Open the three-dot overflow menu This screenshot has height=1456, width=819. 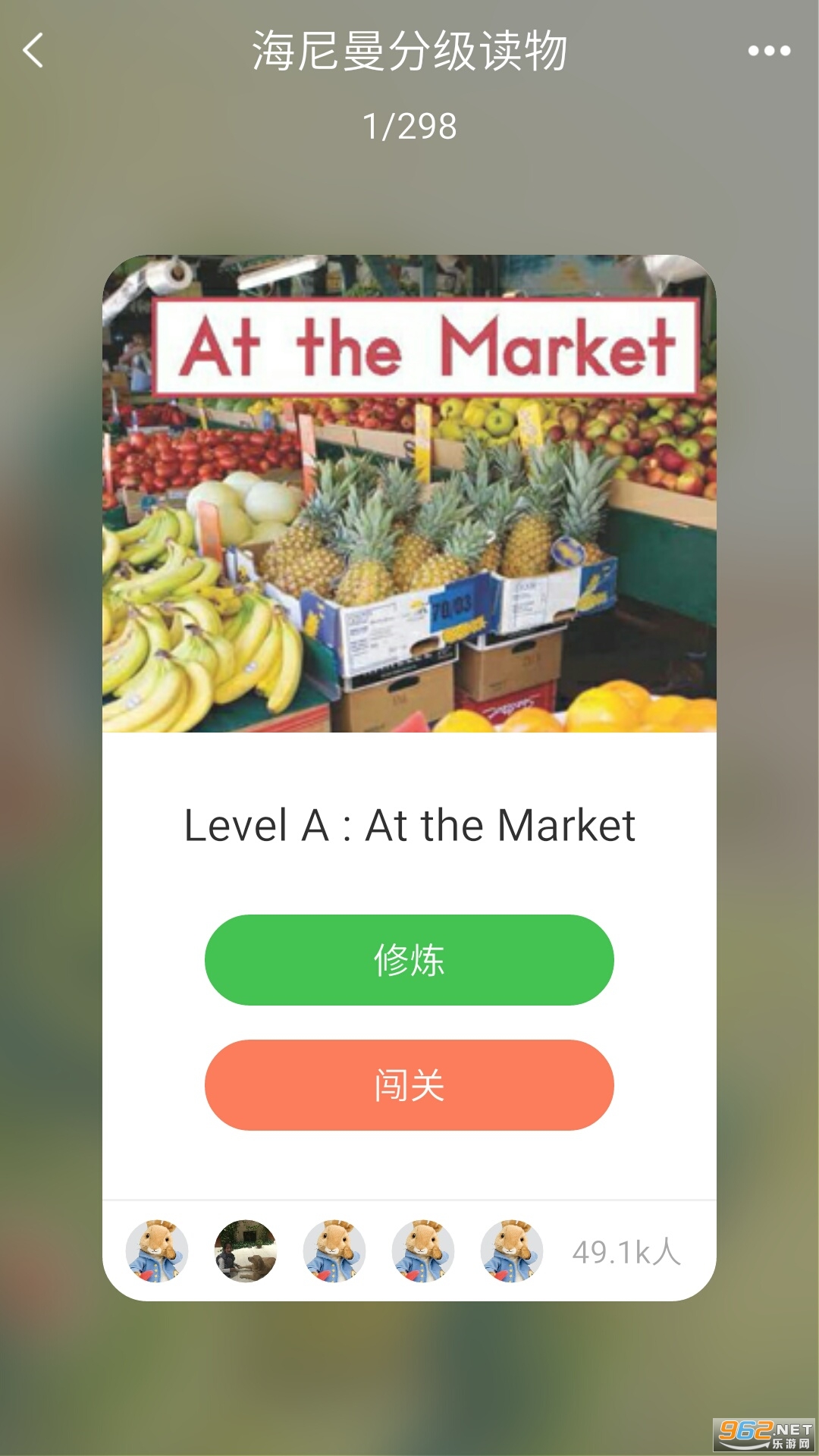(769, 51)
